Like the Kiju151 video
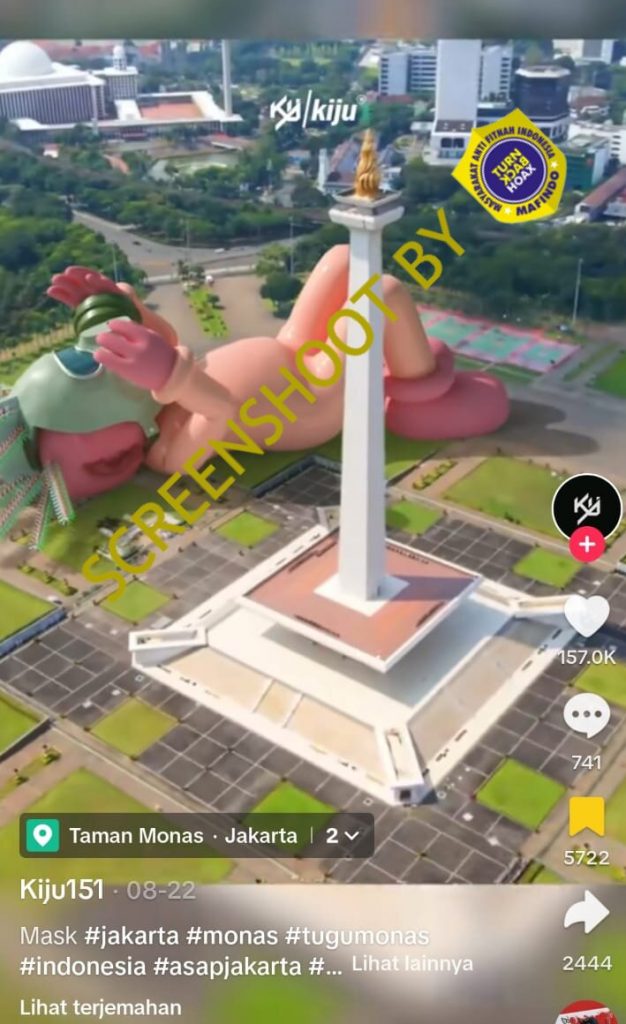 (586, 616)
